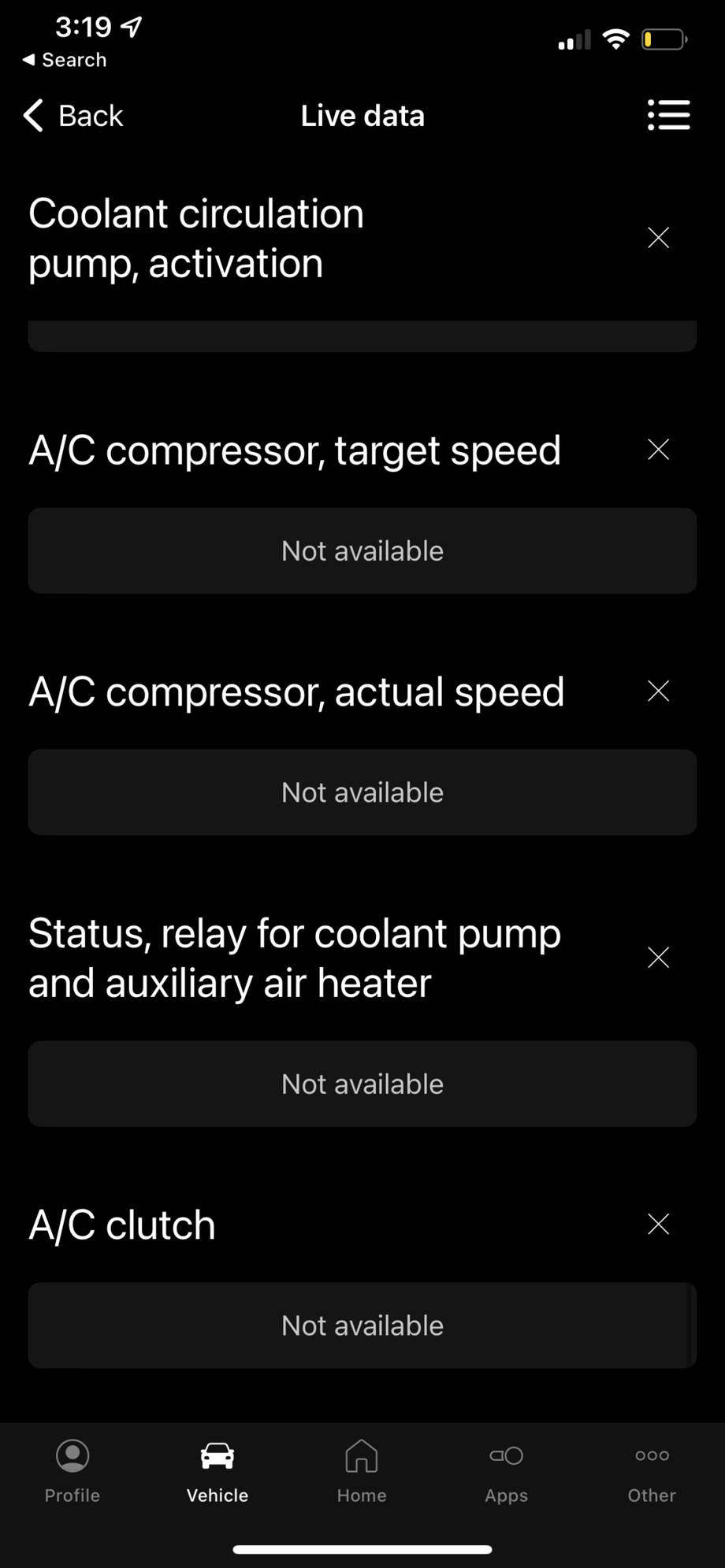Select the Live data title

[362, 115]
